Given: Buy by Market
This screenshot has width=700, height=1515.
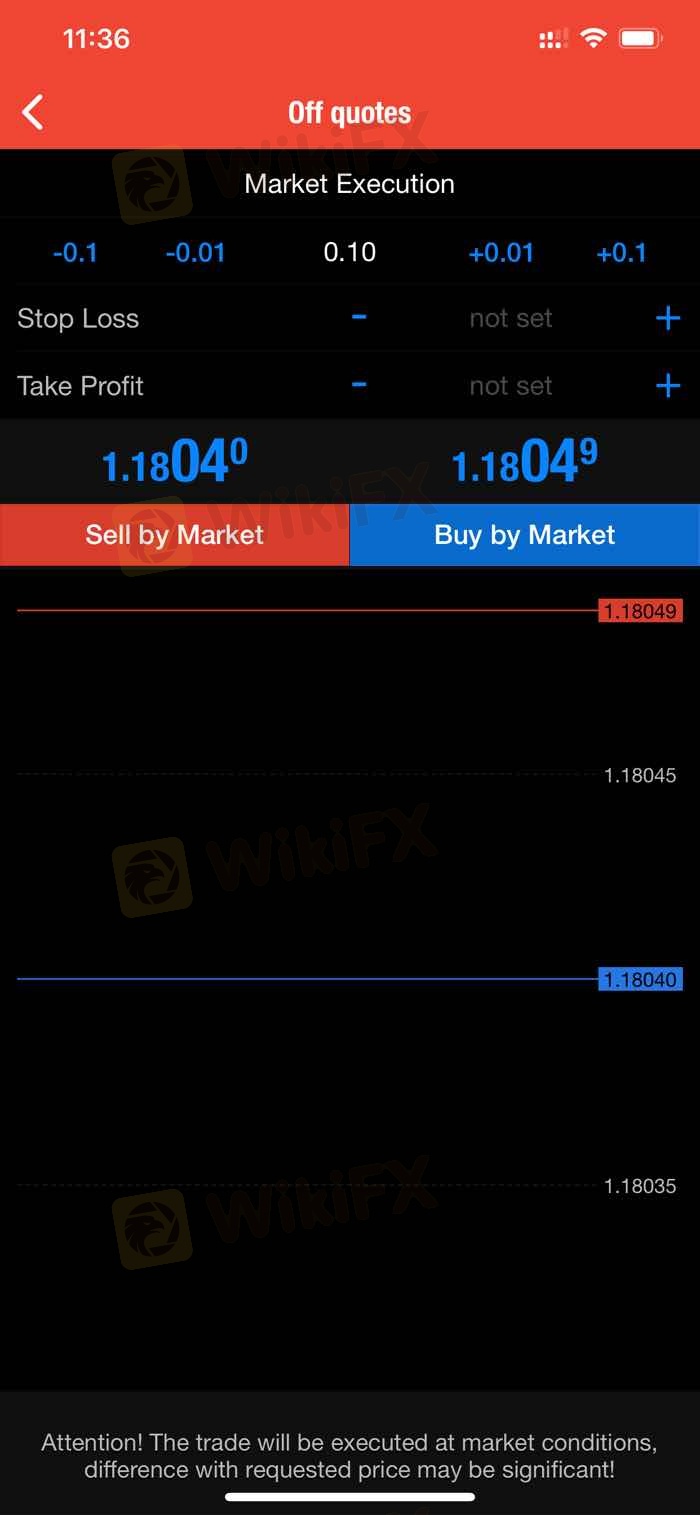Looking at the screenshot, I should click(525, 535).
